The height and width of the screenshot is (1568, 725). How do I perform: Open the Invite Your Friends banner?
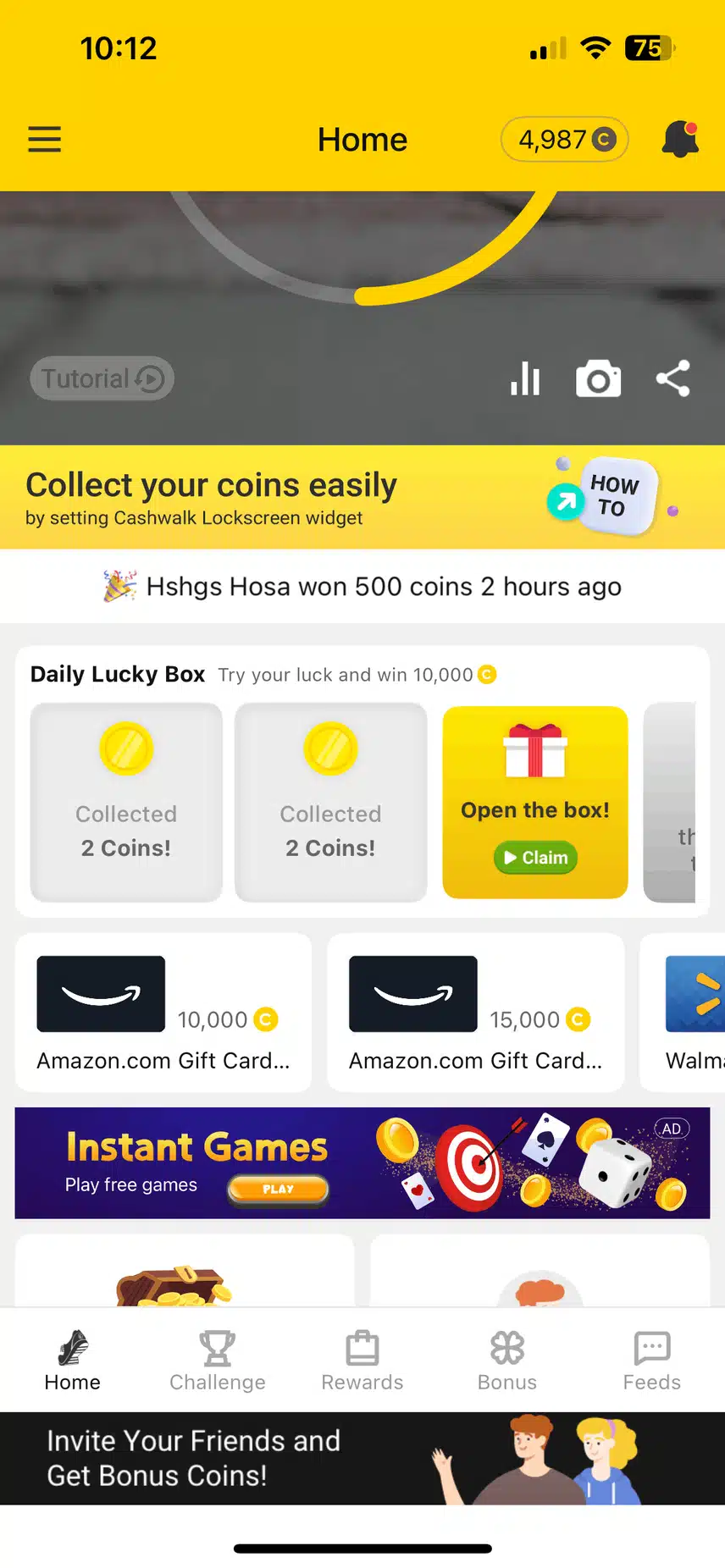[362, 1458]
